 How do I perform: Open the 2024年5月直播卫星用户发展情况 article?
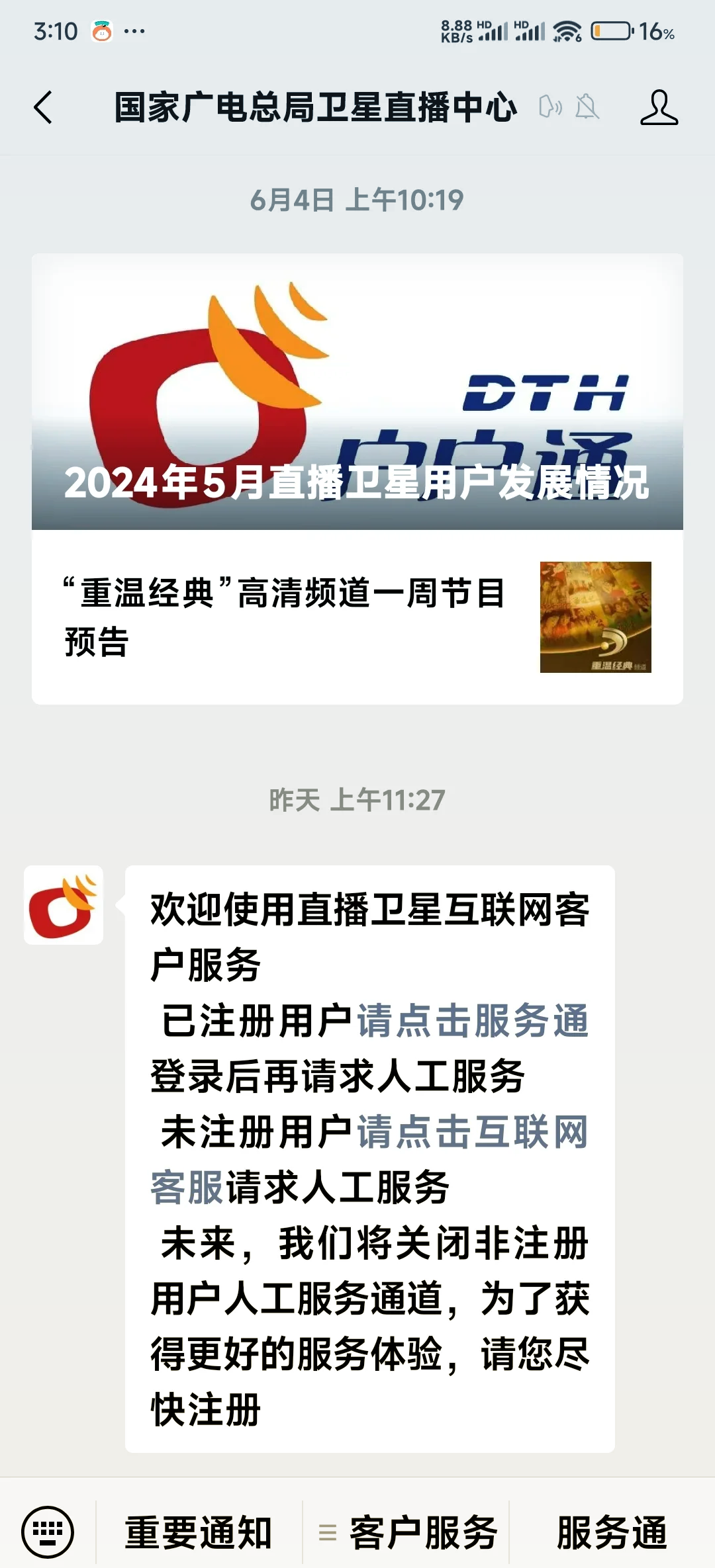point(358,392)
